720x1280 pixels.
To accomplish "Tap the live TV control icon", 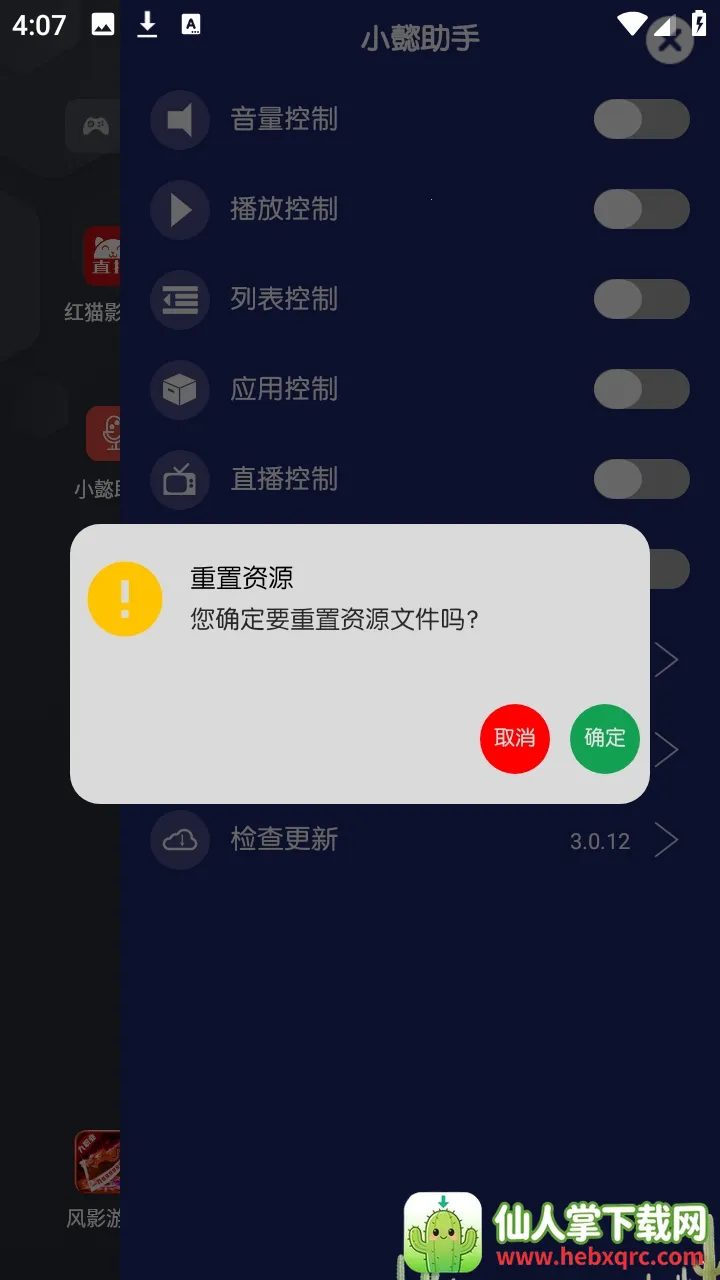I will pyautogui.click(x=179, y=480).
